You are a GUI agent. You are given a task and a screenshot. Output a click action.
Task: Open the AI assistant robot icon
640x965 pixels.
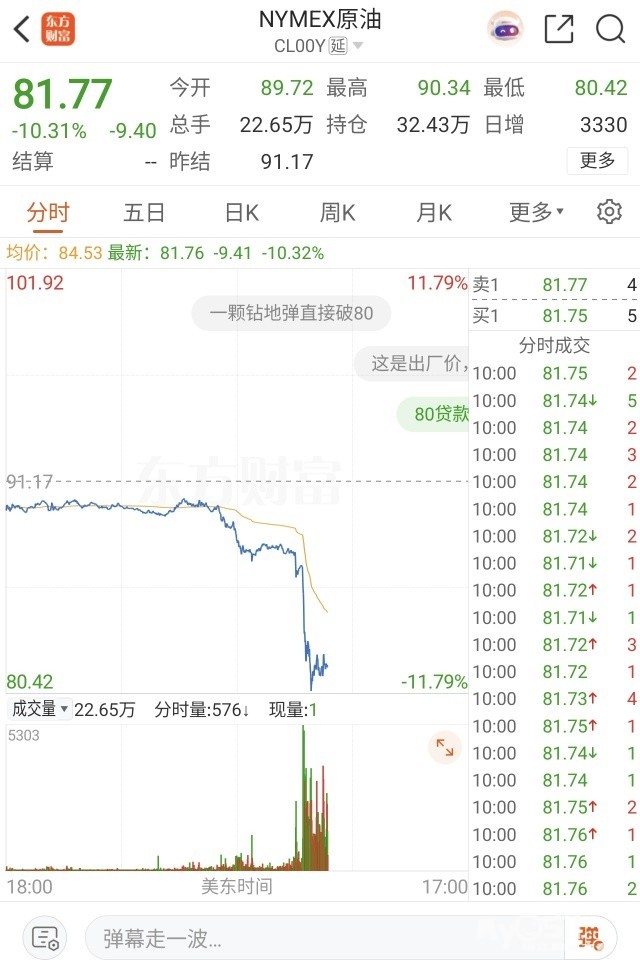point(505,29)
